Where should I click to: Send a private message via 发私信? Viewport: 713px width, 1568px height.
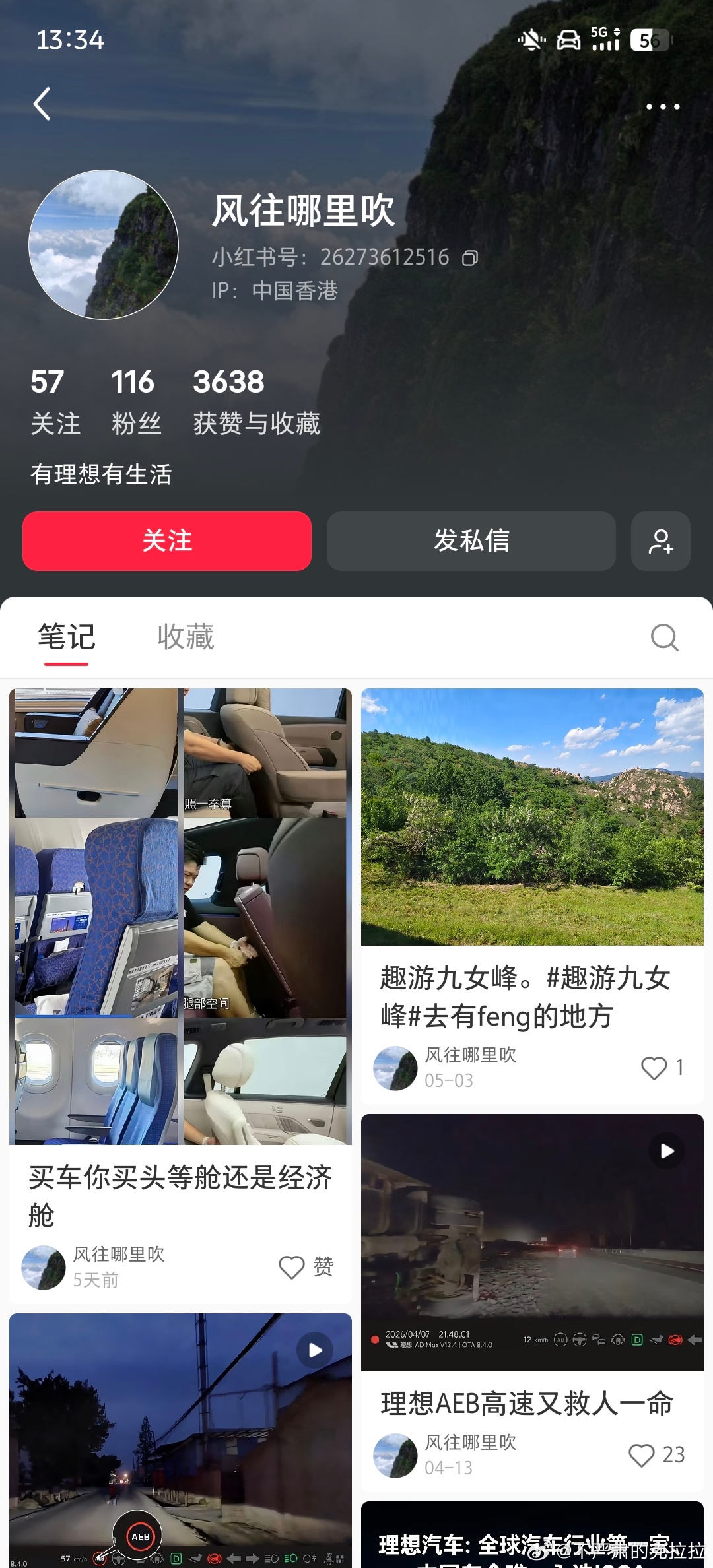471,541
